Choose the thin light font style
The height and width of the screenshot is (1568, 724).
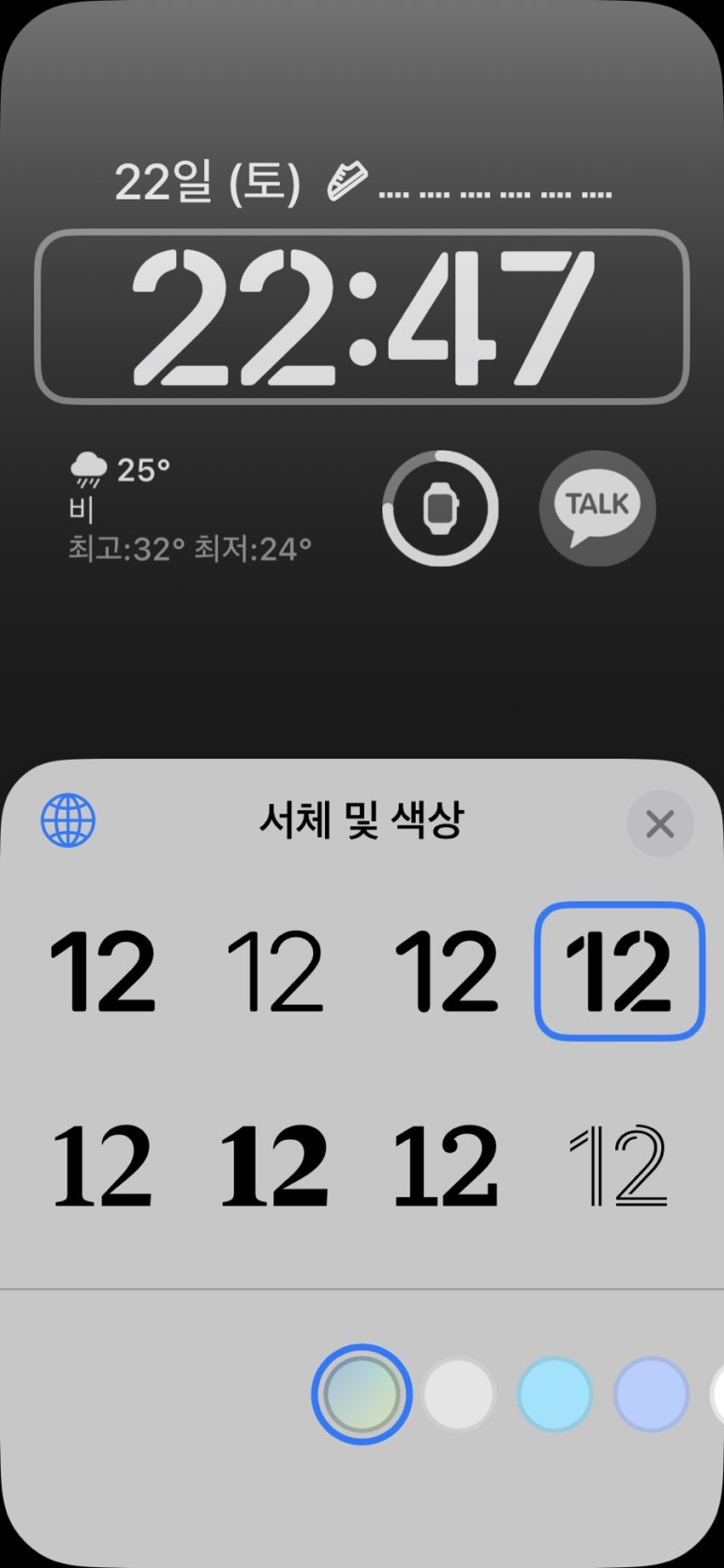coord(275,971)
